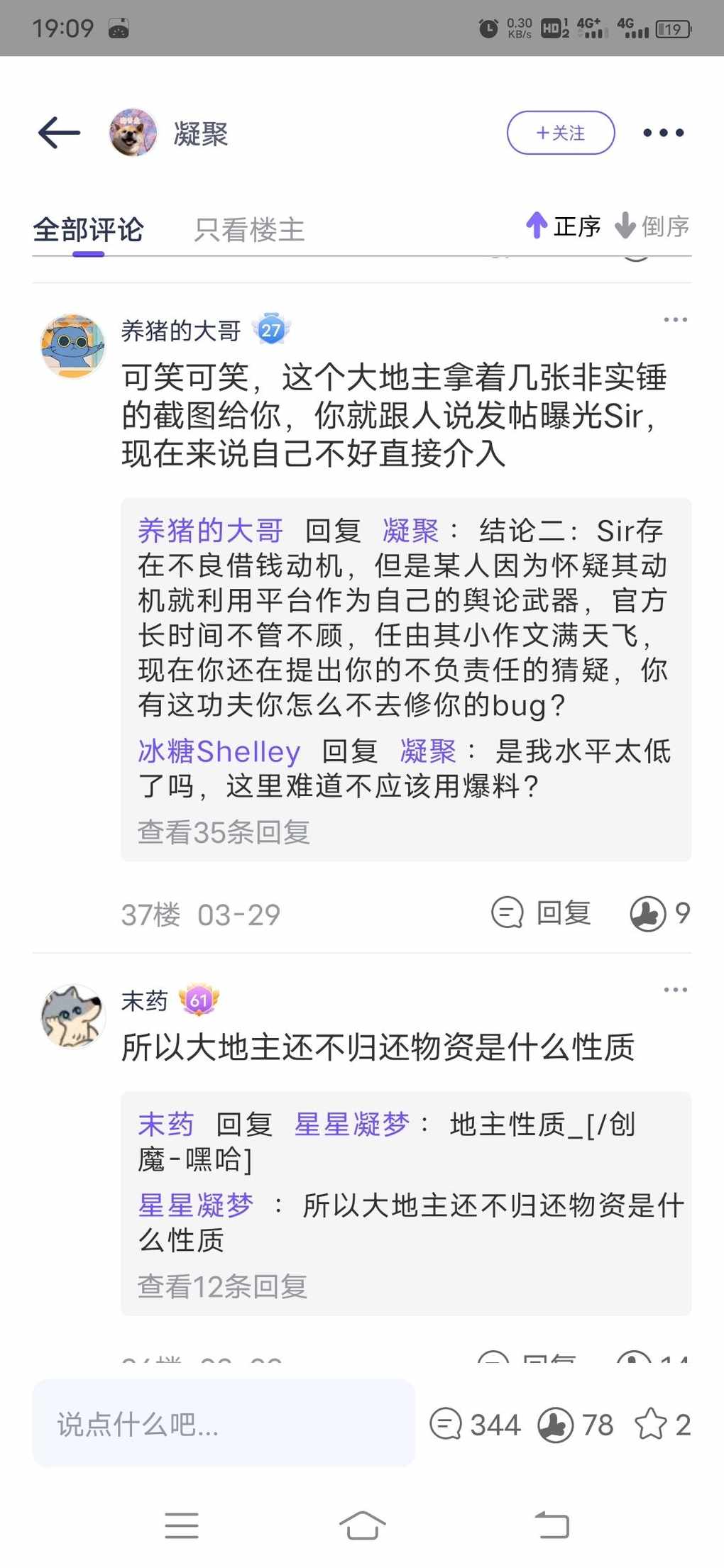The width and height of the screenshot is (724, 1568).
Task: Open 凝聚's profile avatar in header
Action: pyautogui.click(x=133, y=133)
